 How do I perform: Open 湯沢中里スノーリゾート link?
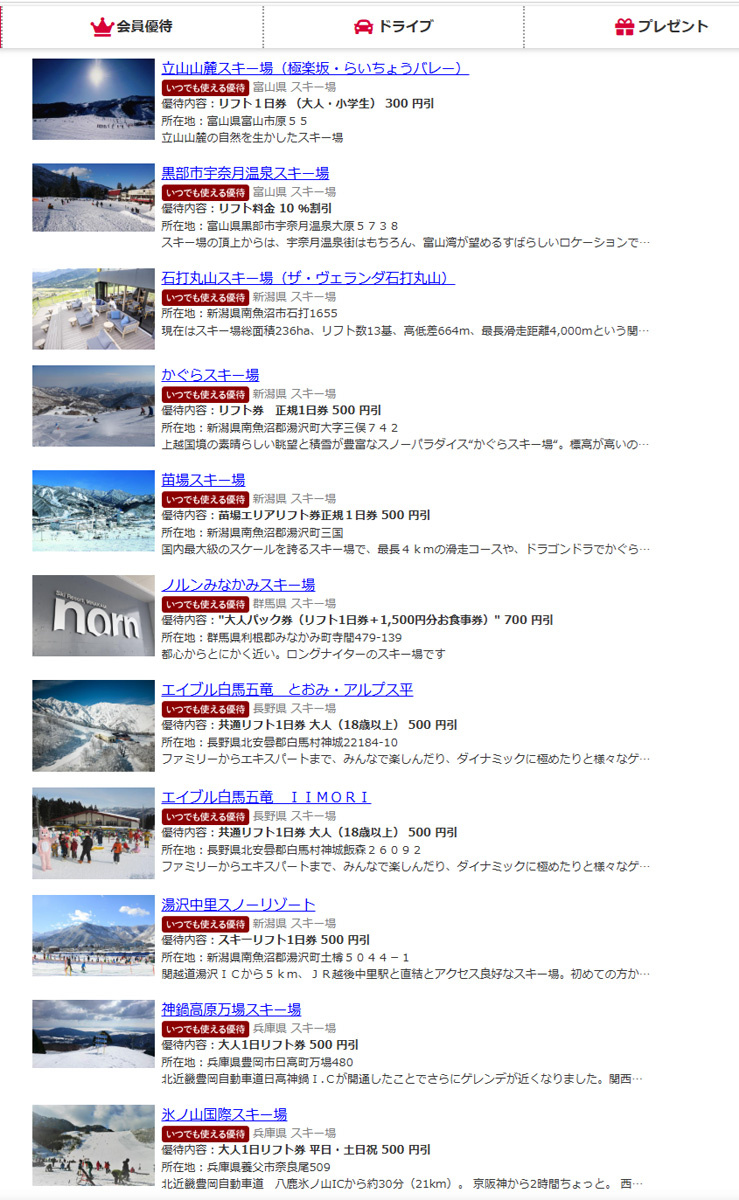point(238,905)
